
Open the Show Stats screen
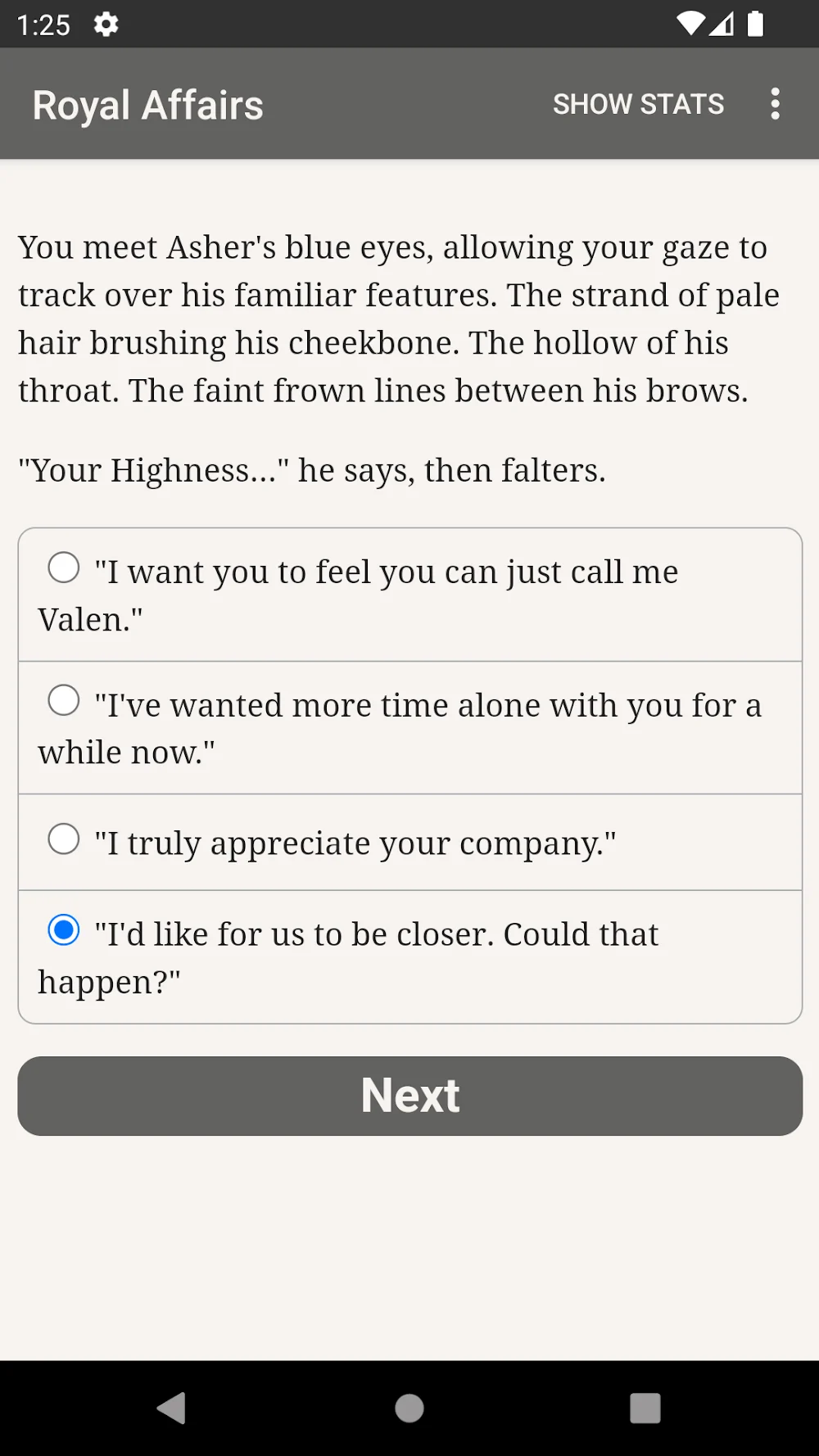pyautogui.click(x=638, y=104)
